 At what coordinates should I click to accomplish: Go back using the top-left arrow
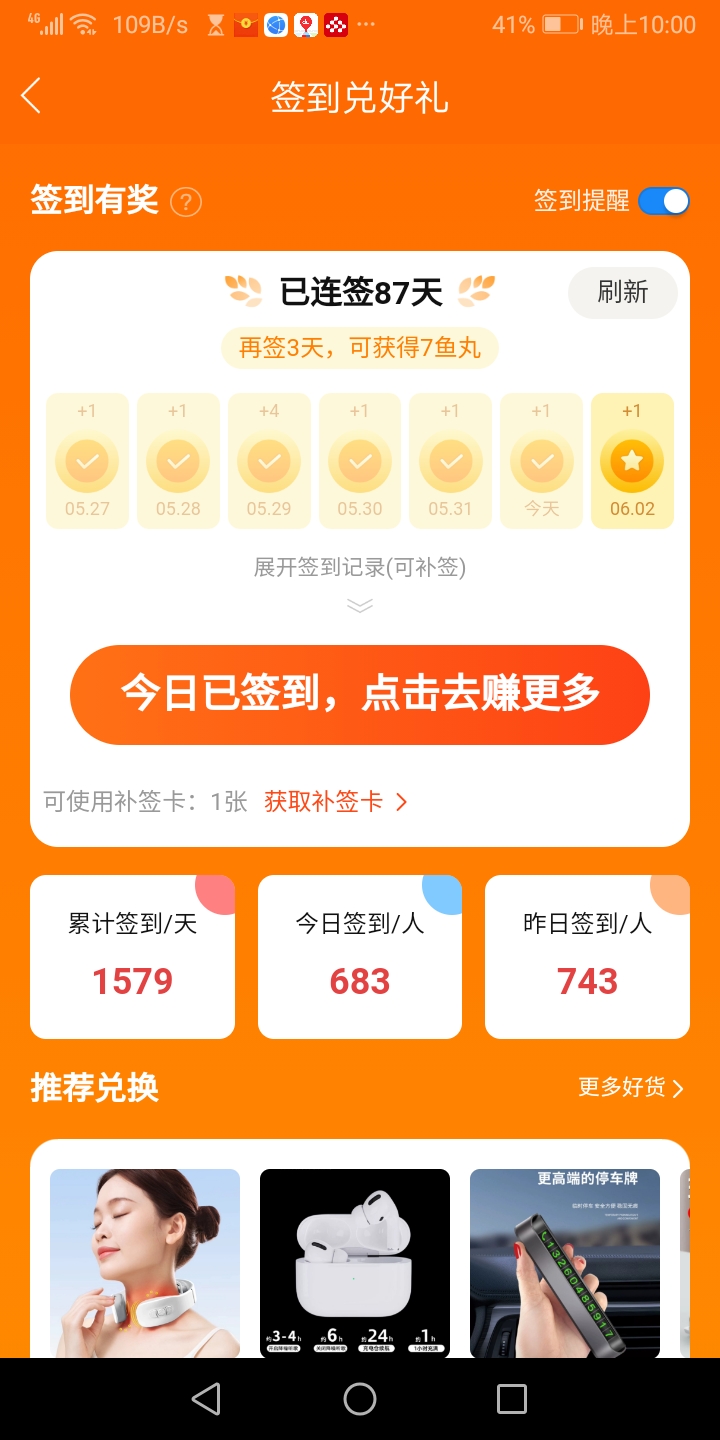point(31,97)
